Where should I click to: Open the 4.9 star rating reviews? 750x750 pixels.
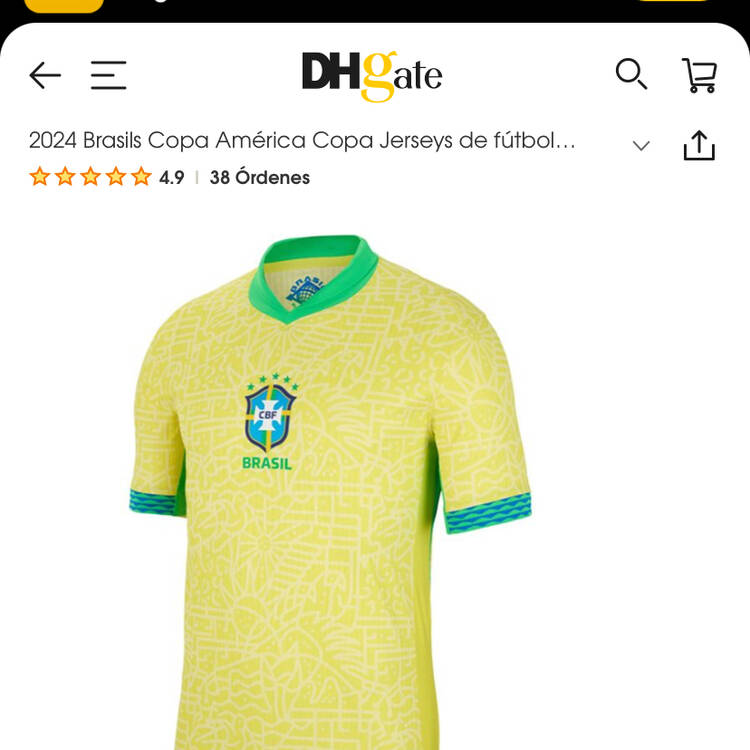106,178
